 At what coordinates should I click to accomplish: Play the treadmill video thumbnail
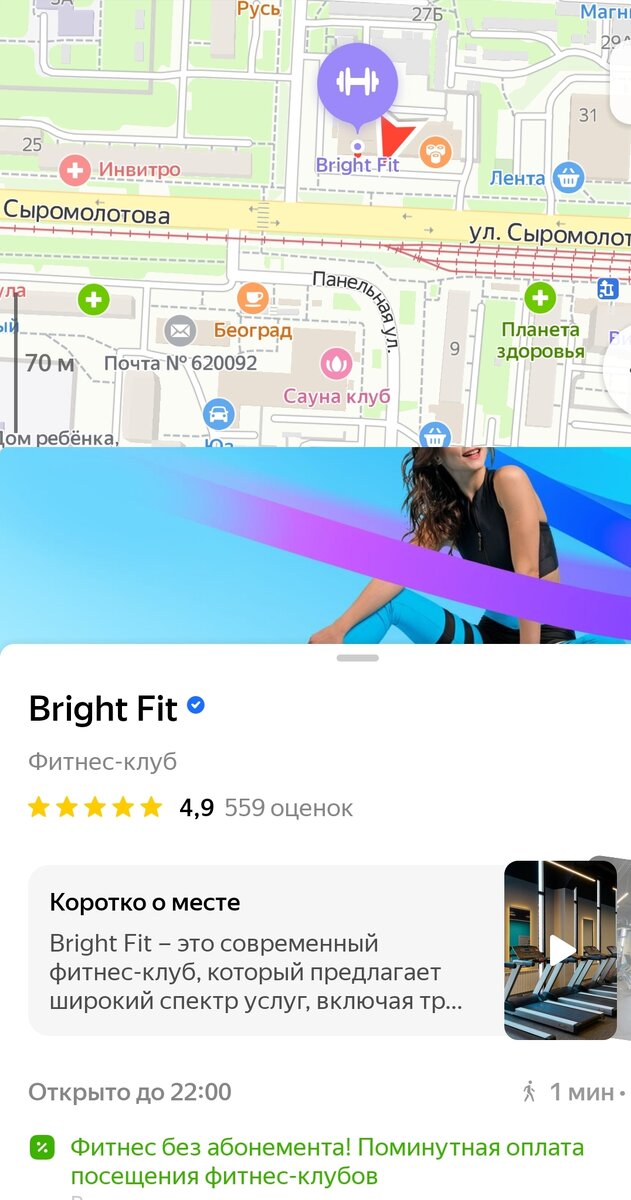(561, 950)
